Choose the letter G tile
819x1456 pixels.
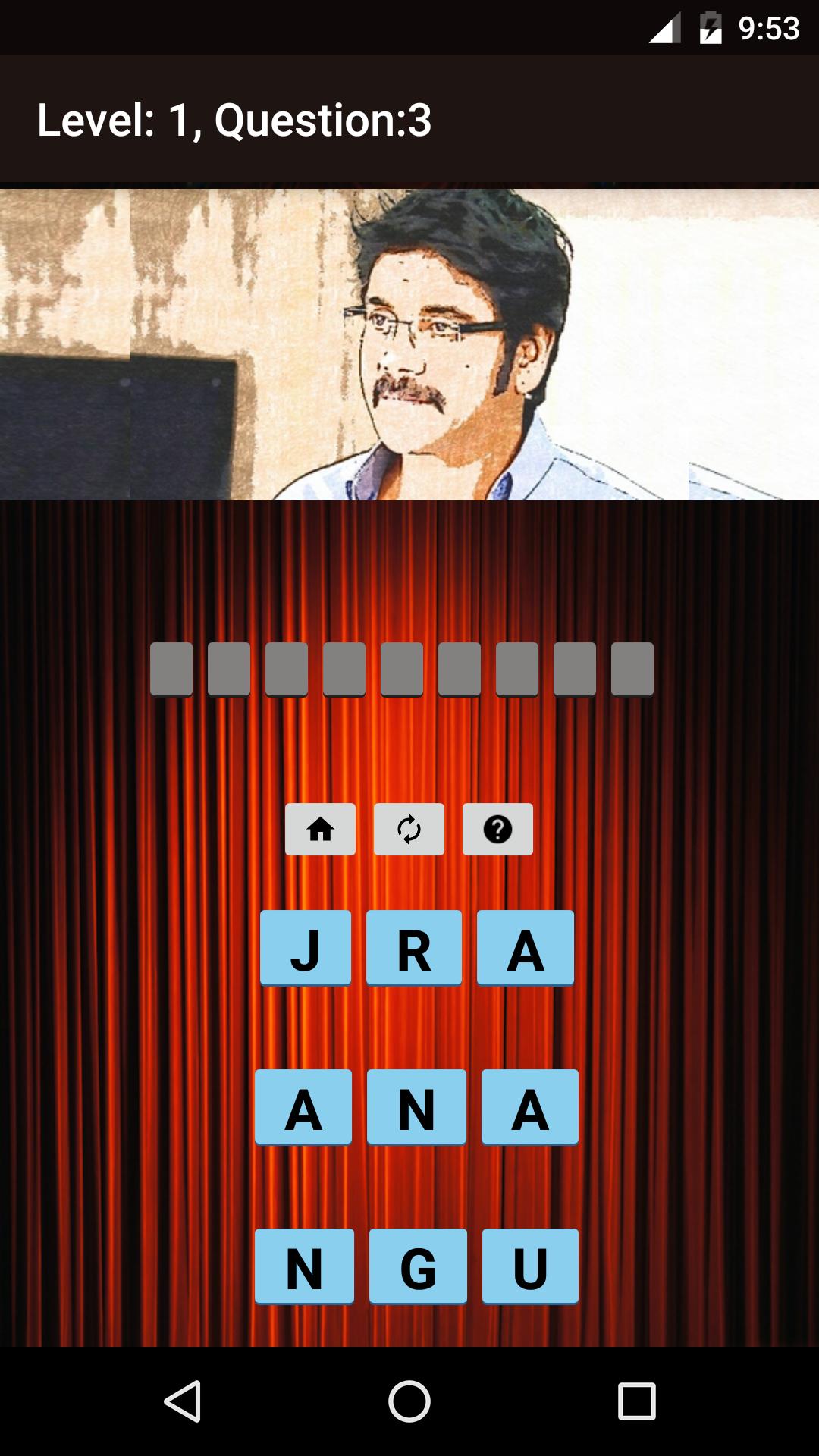418,1266
